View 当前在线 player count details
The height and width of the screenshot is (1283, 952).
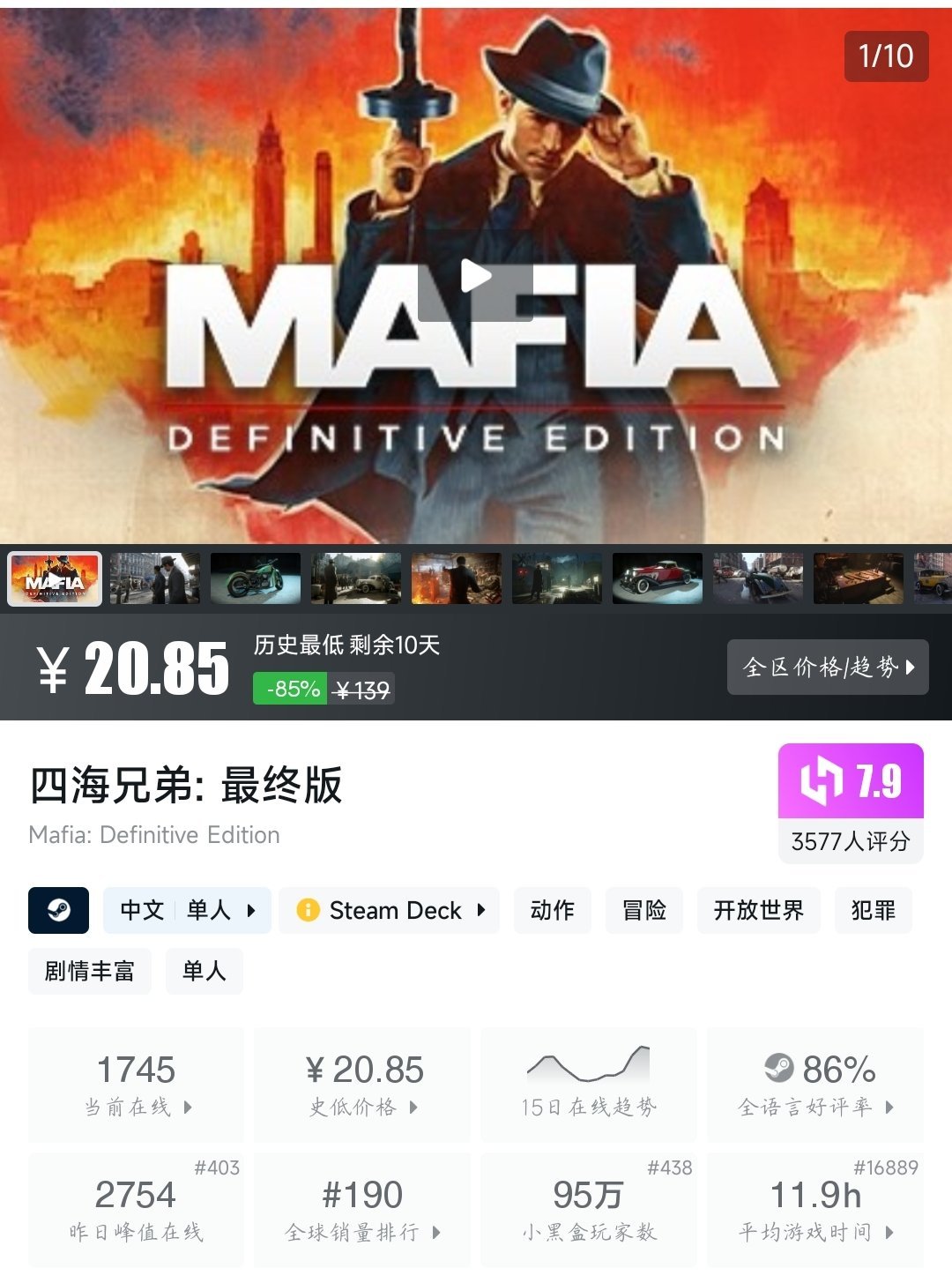137,1085
